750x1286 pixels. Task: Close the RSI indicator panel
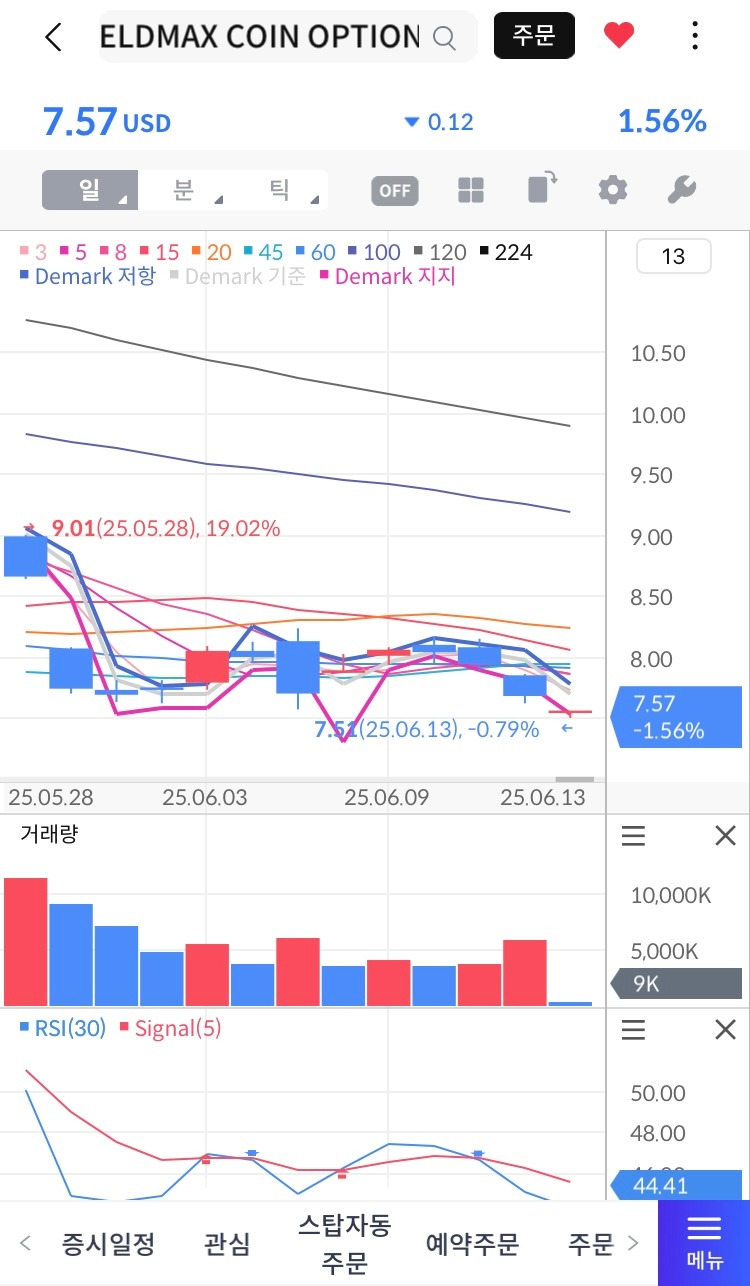725,1030
